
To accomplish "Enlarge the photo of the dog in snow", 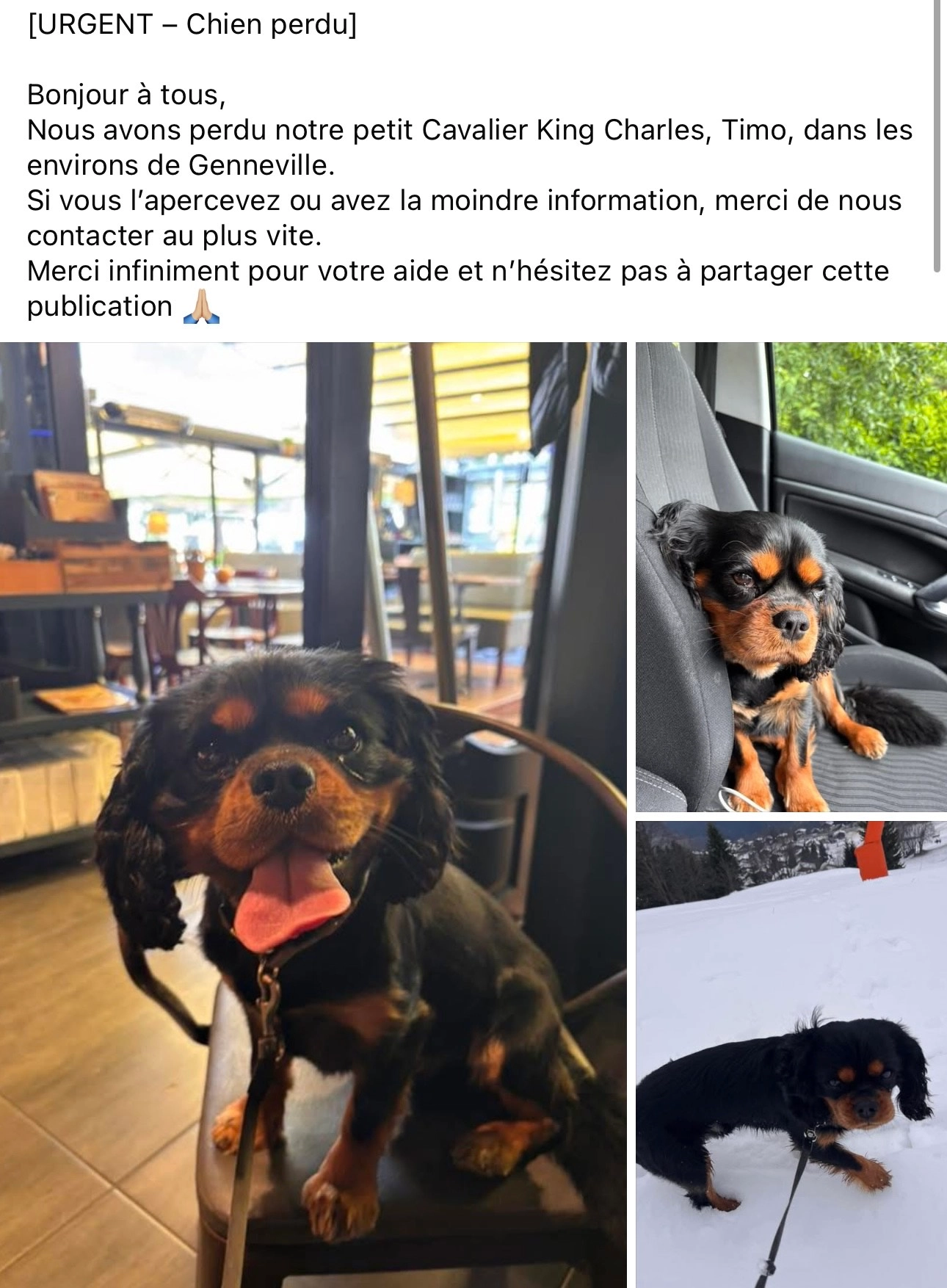I will point(791,1053).
